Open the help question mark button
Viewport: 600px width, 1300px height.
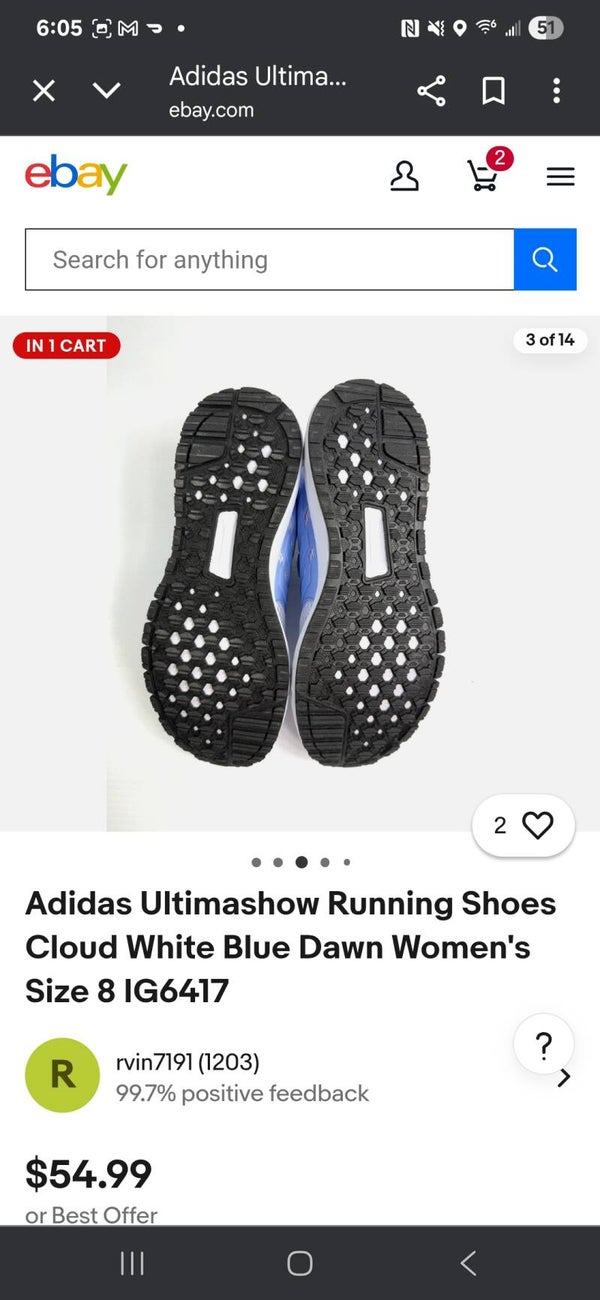pos(543,1046)
